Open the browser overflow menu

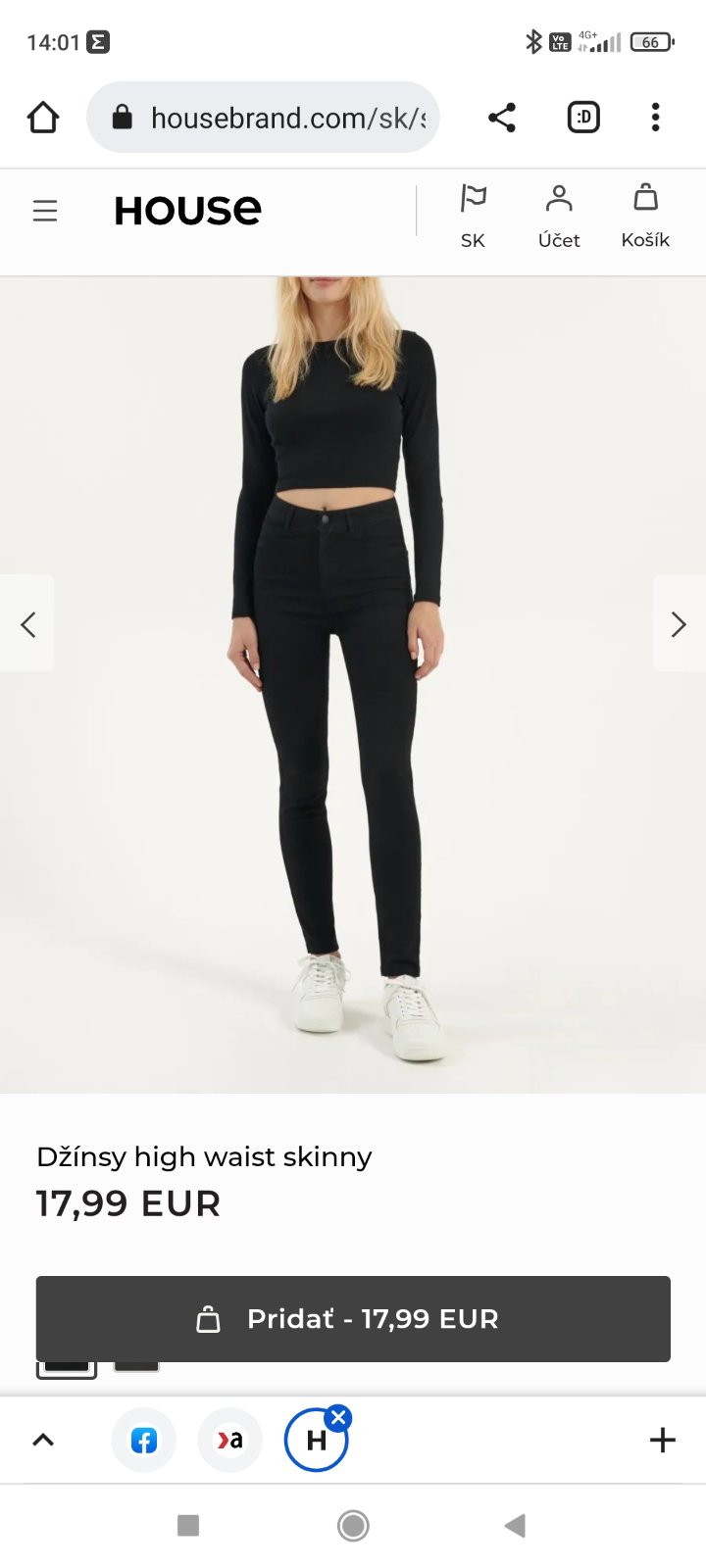tap(655, 118)
